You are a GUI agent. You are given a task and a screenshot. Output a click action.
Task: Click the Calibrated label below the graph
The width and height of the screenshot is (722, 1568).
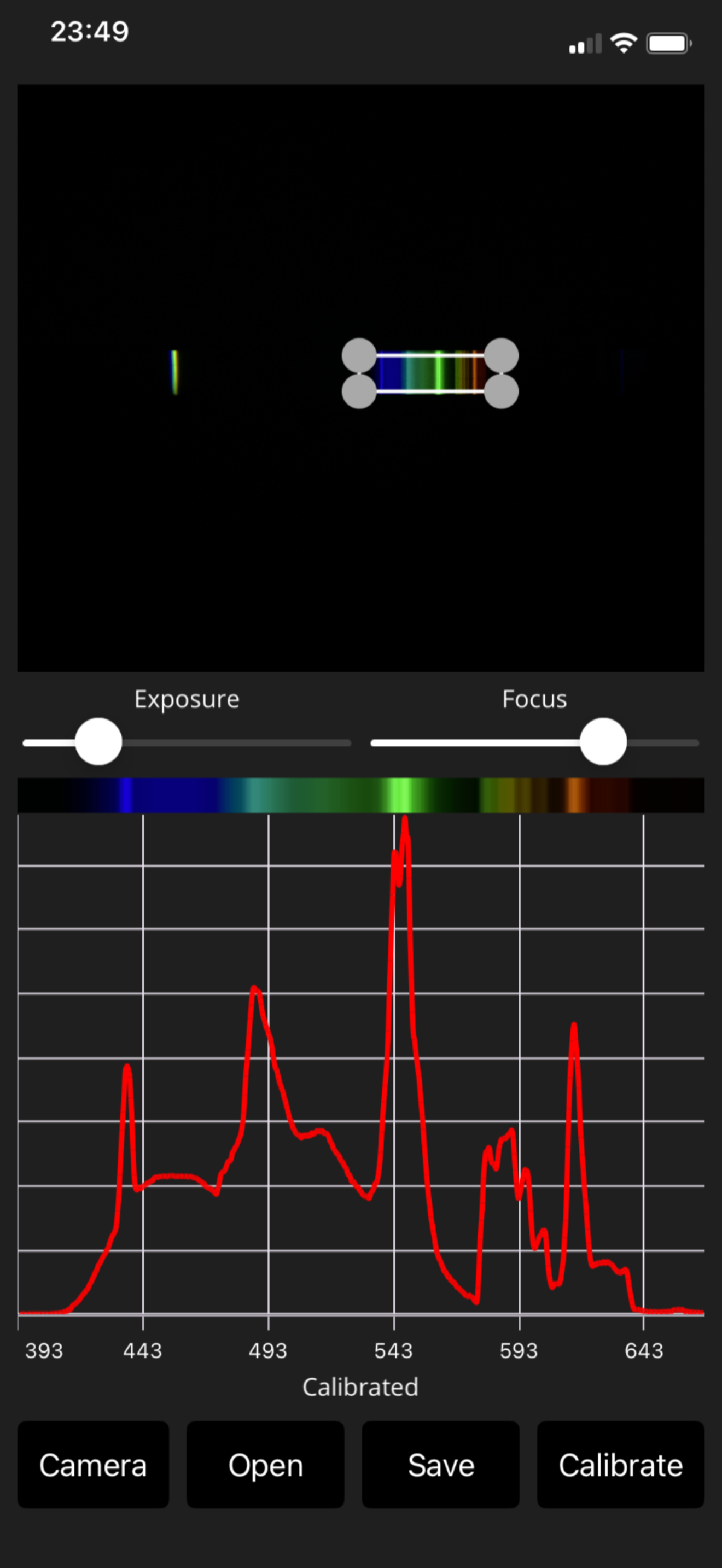point(360,1388)
